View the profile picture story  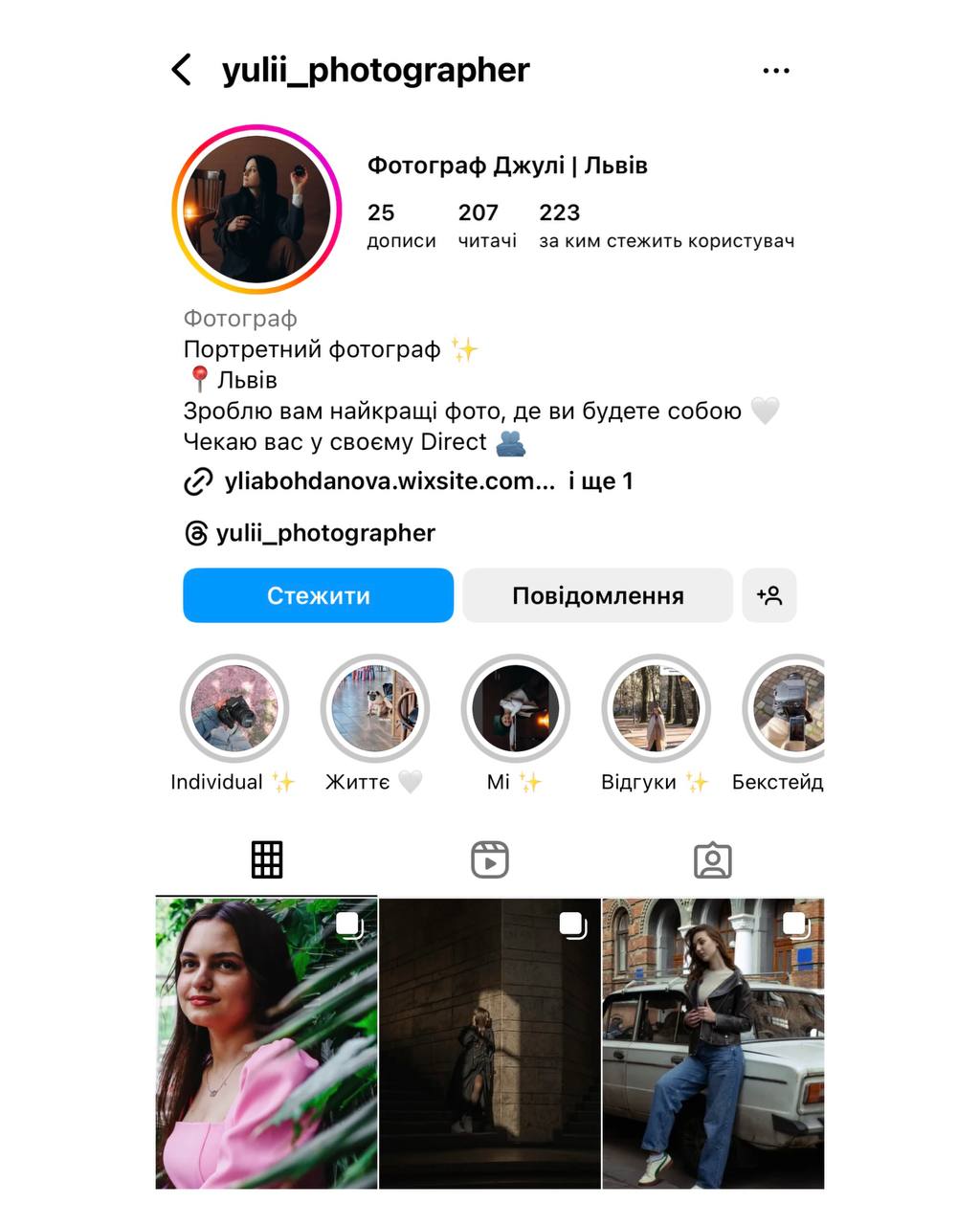coord(256,209)
